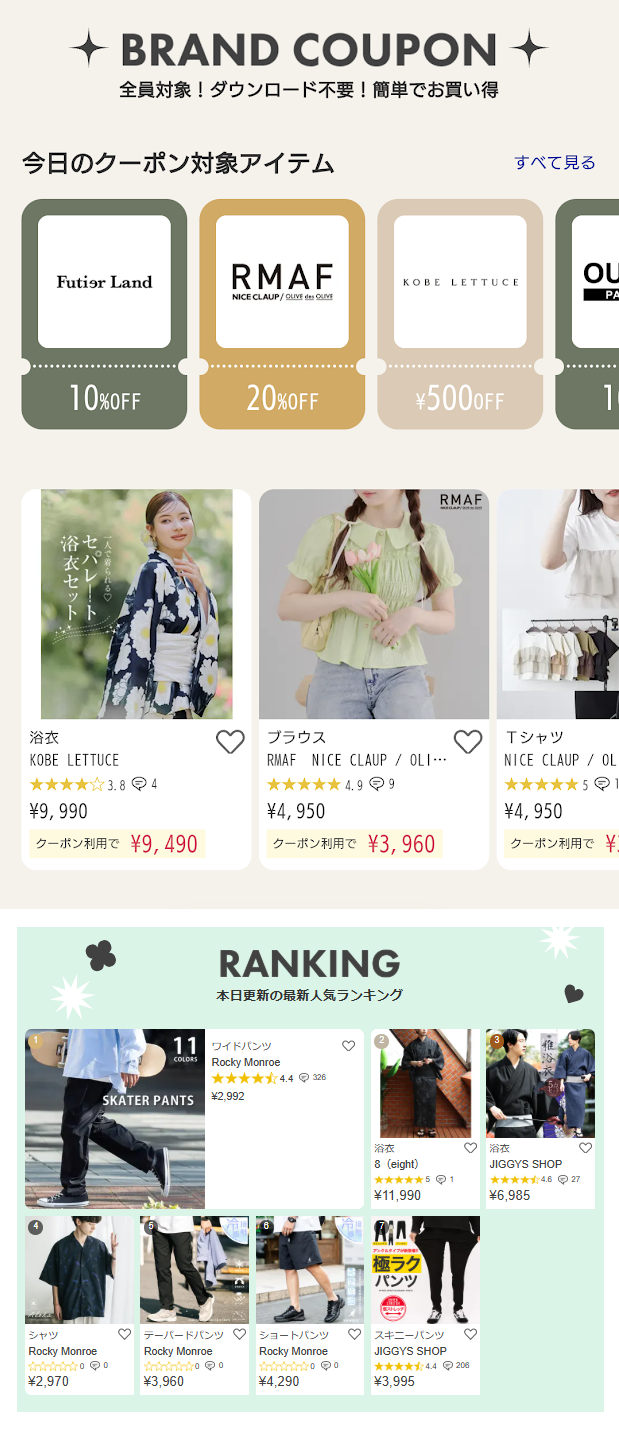Like the シャツ ranking item
This screenshot has height=1429, width=619.
[x=124, y=1334]
